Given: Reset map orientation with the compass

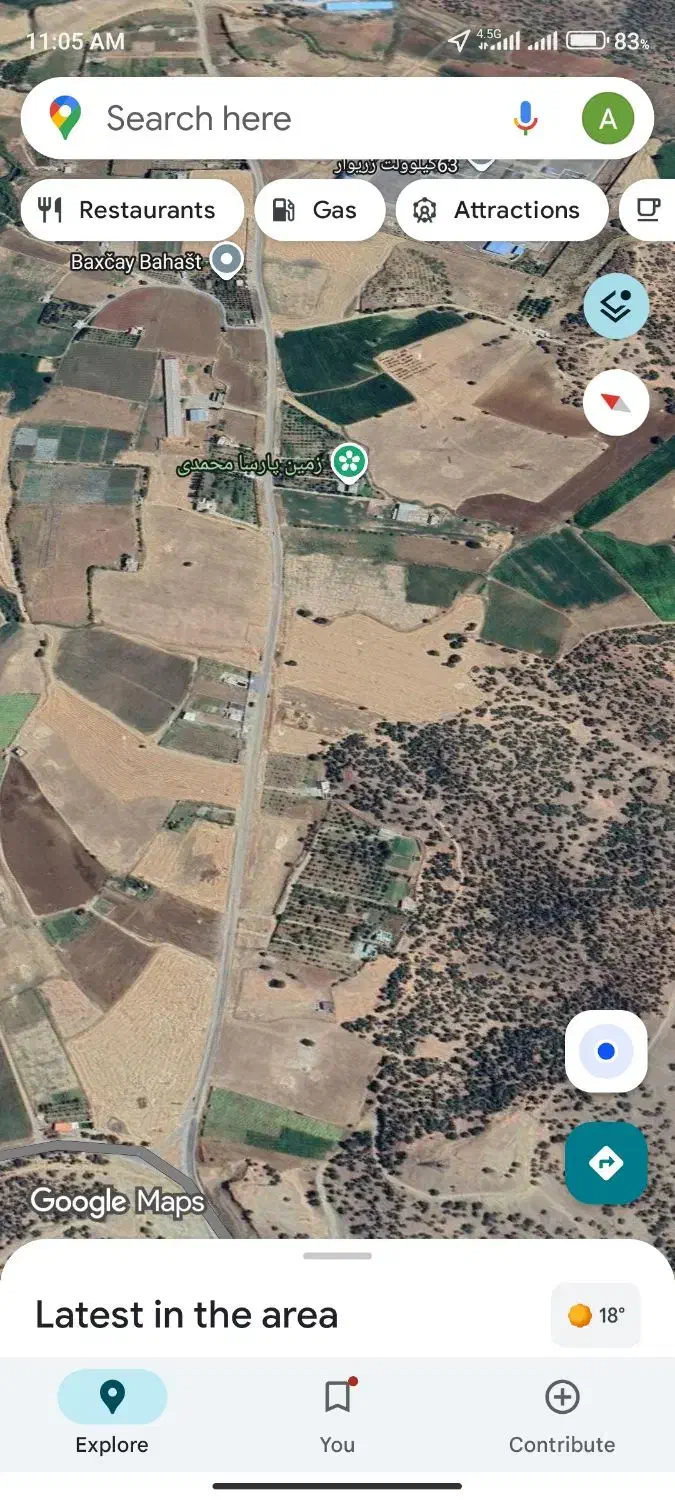Looking at the screenshot, I should (616, 402).
